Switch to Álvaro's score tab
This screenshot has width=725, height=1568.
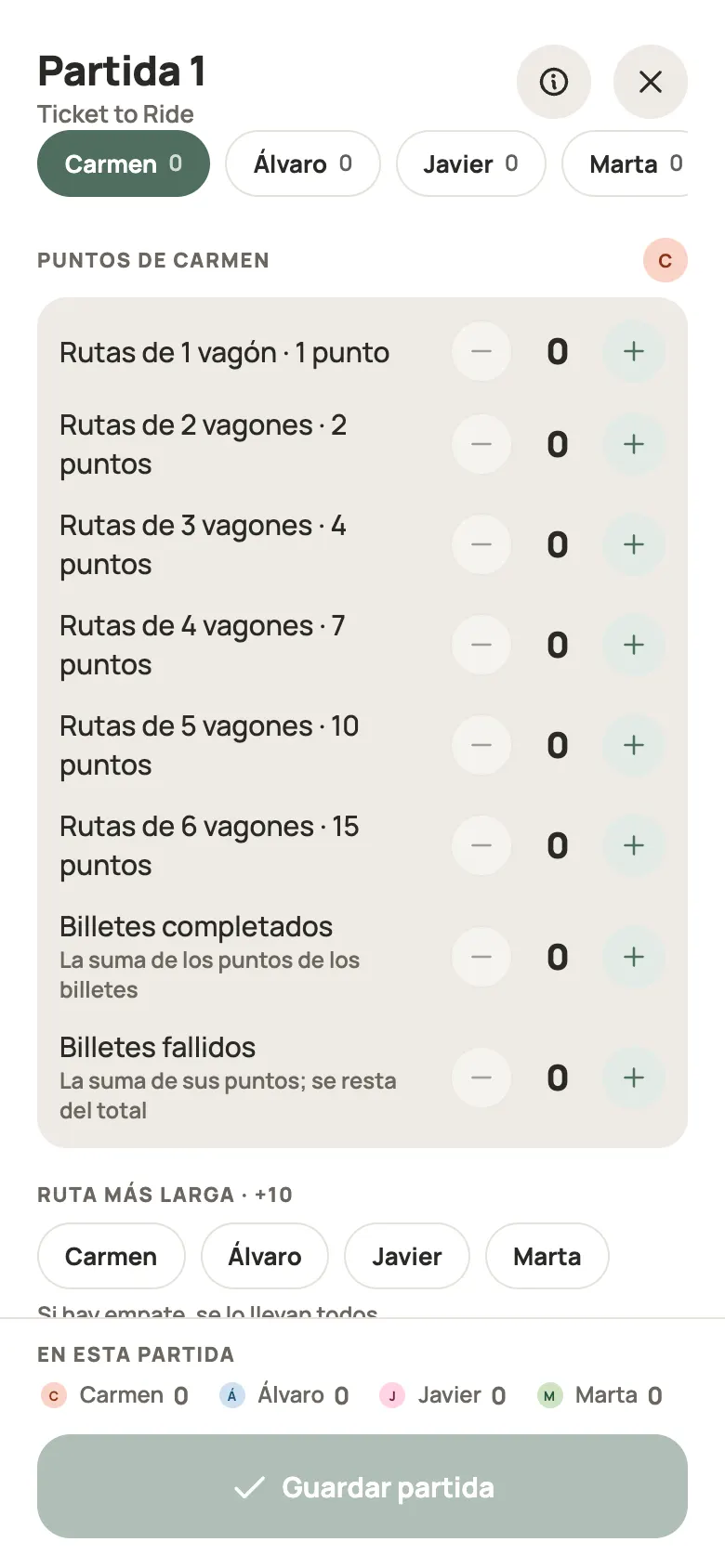[x=303, y=163]
